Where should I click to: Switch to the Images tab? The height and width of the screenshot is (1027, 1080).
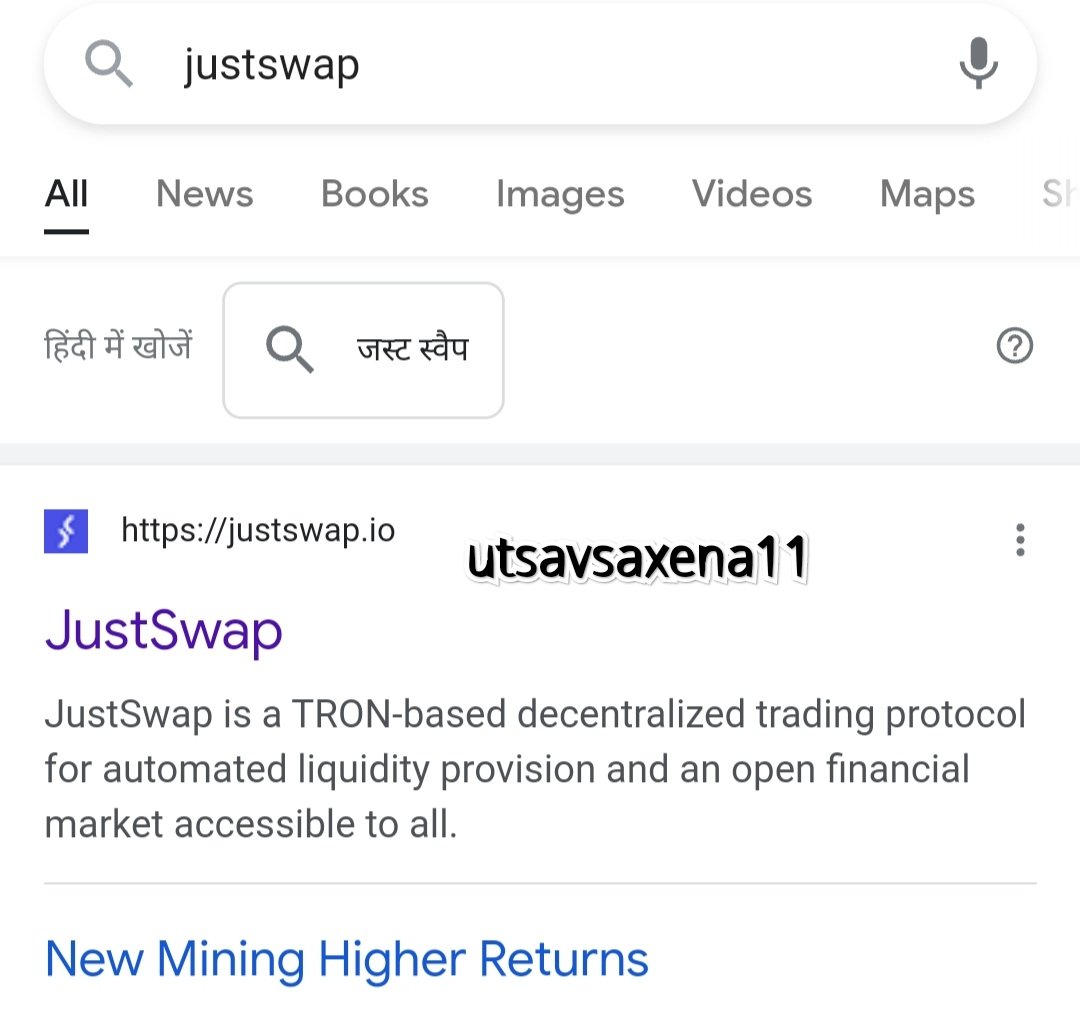coord(560,194)
